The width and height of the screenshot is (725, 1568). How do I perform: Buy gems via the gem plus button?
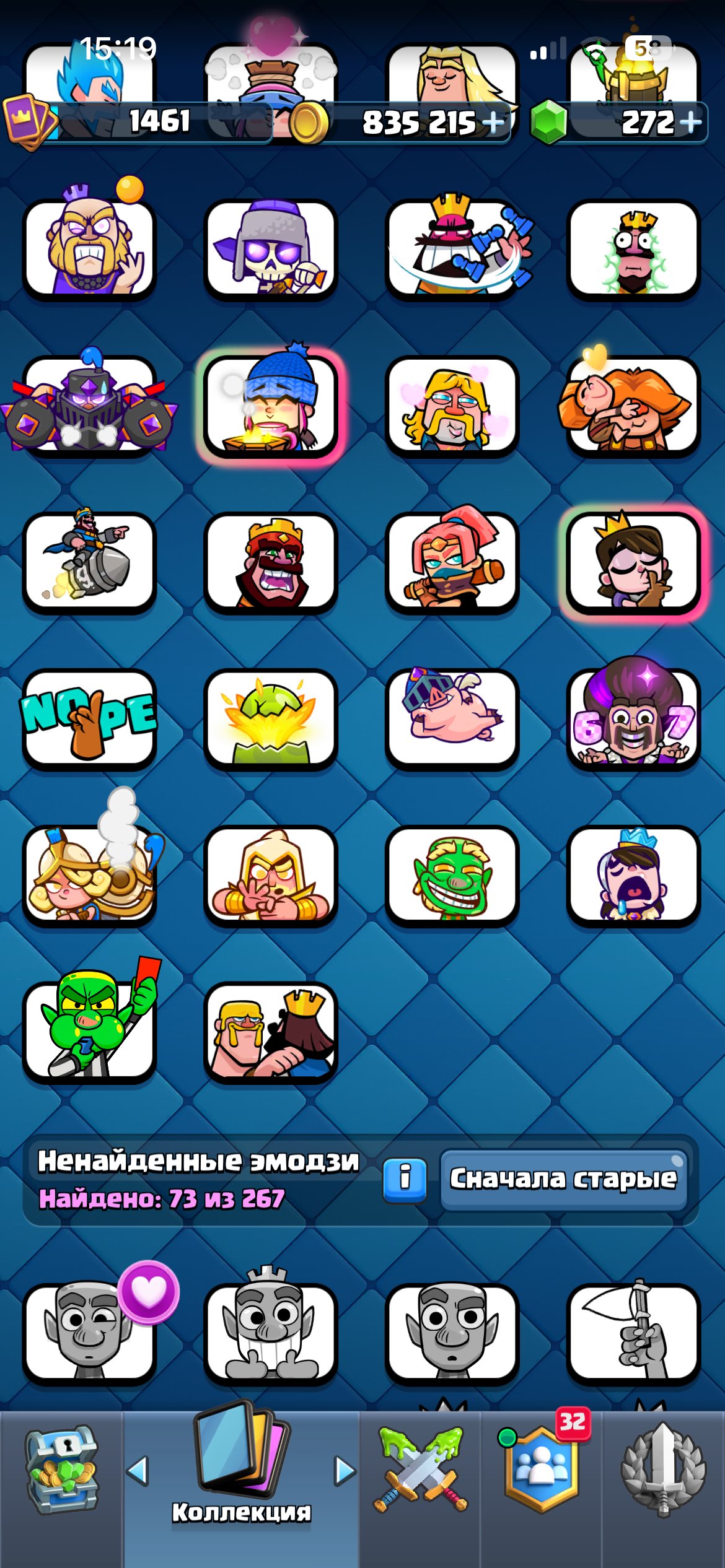point(690,122)
